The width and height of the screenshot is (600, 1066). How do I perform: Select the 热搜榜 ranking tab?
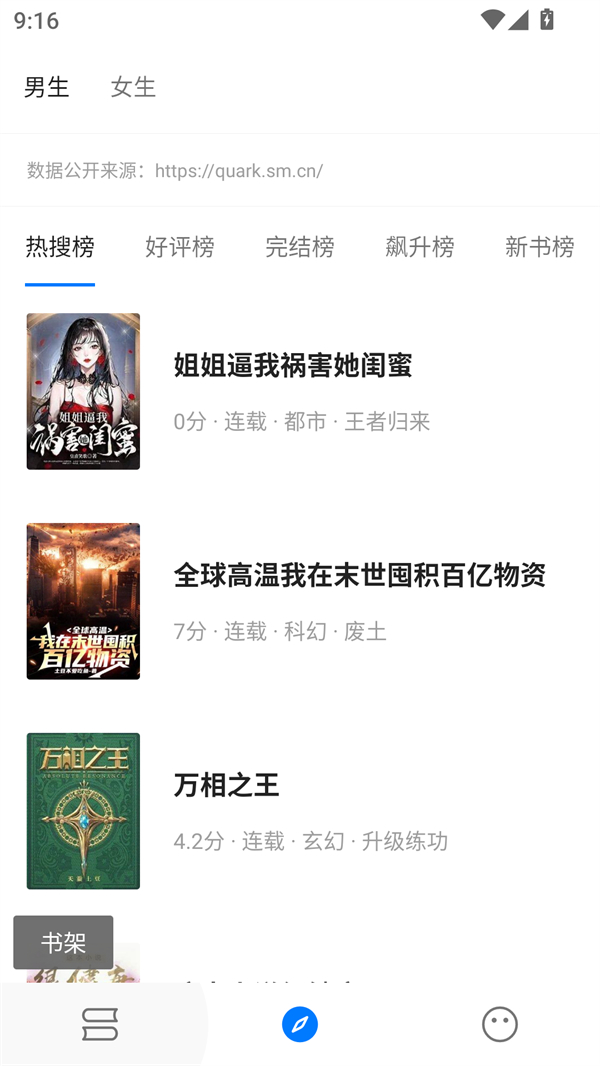(x=60, y=247)
